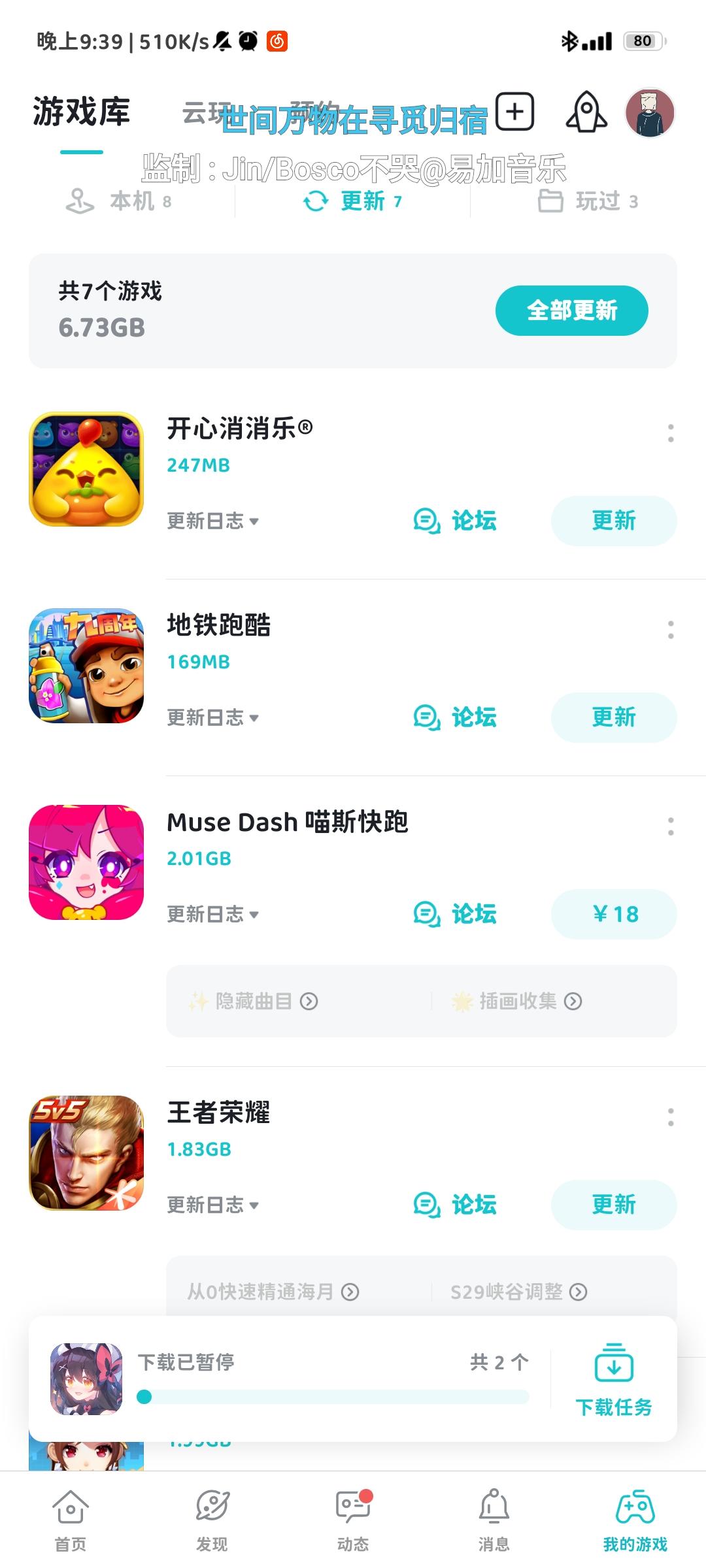
Task: Switch to the 本机 tab
Action: click(x=119, y=201)
